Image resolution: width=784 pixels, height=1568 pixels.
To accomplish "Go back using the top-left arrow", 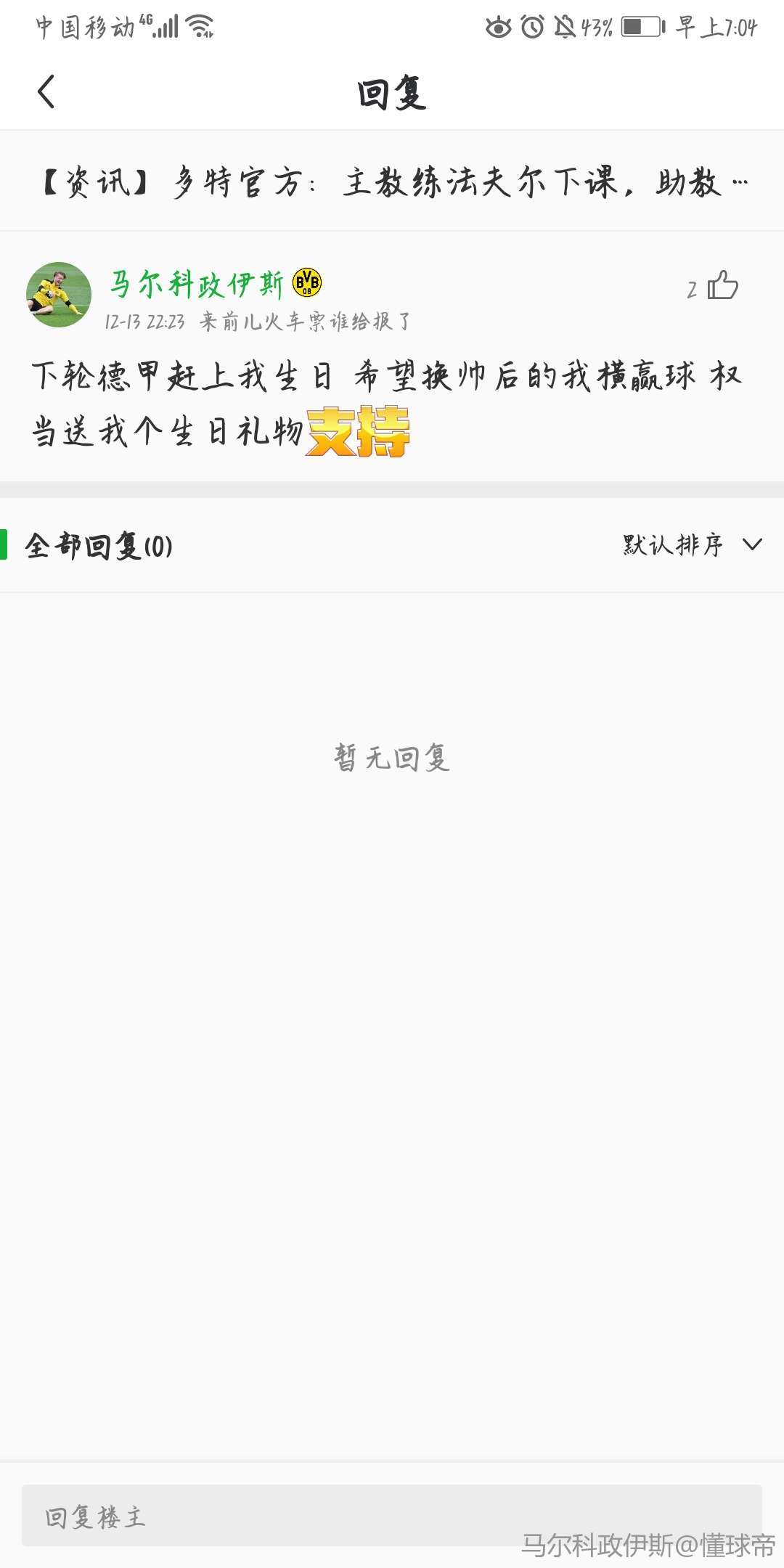I will (x=46, y=92).
